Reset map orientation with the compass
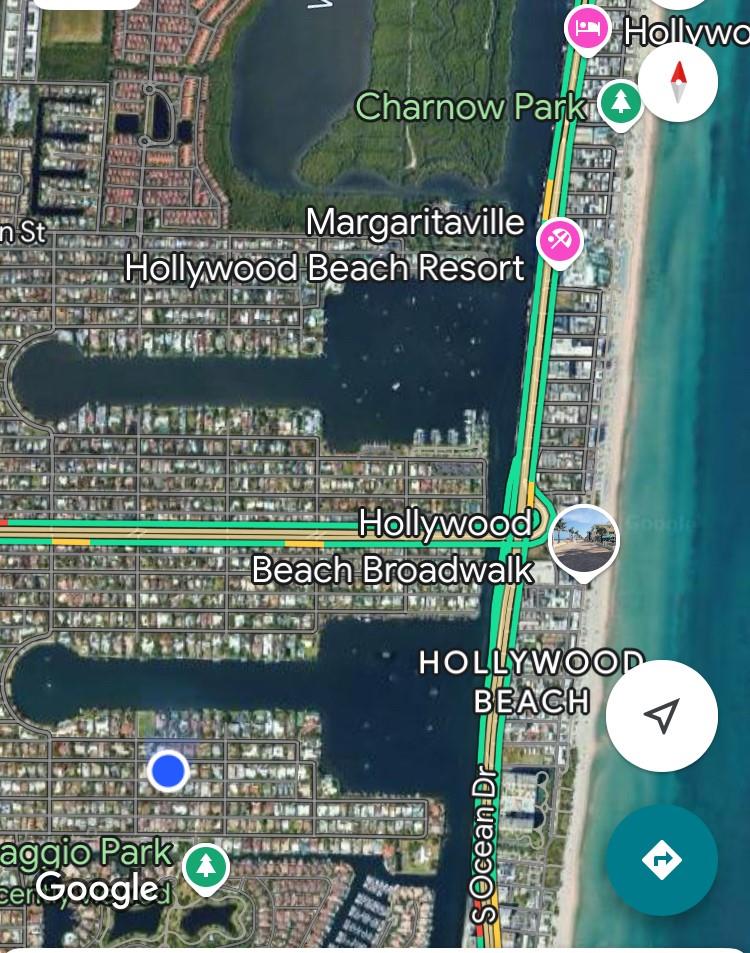Screen dimensions: 750x953 pyautogui.click(x=678, y=82)
